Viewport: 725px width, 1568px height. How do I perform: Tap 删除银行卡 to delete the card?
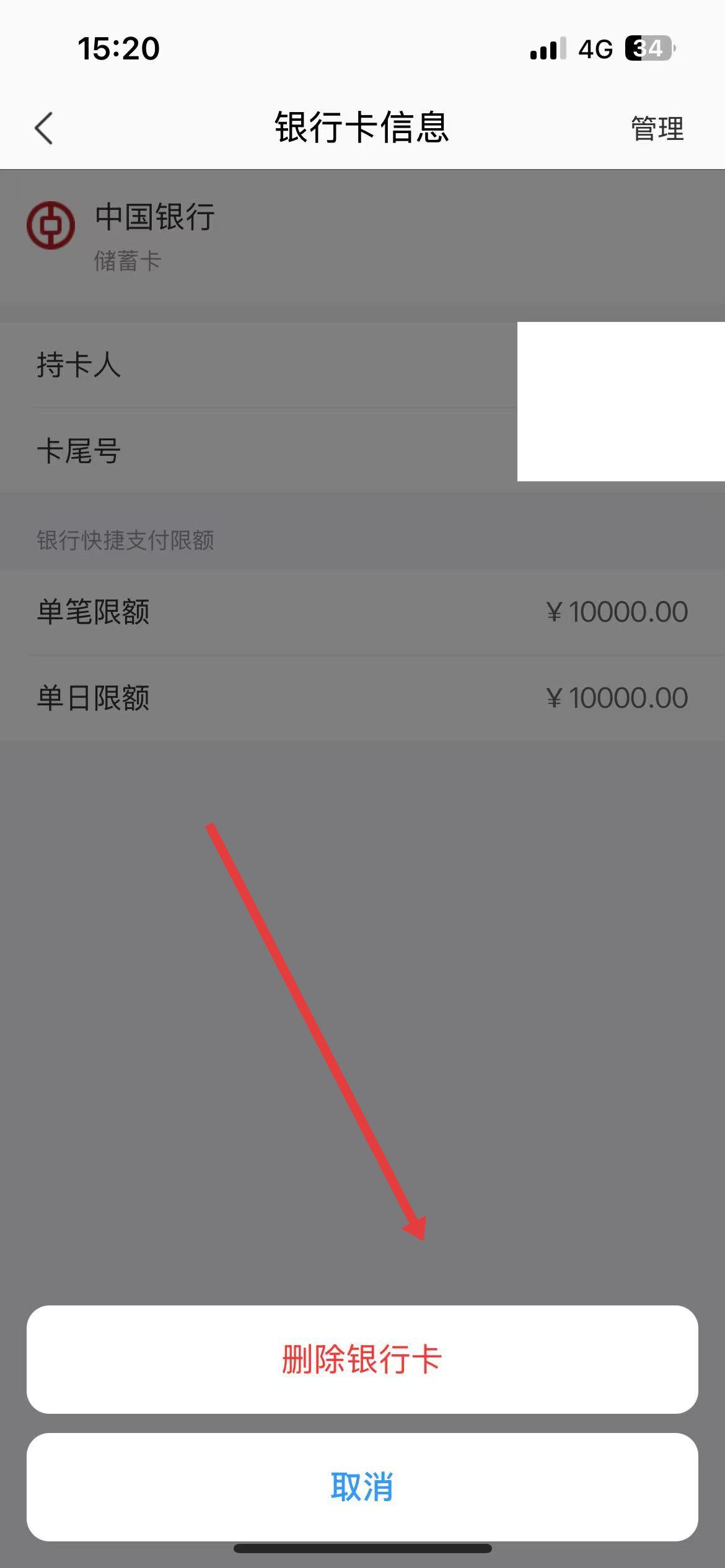click(x=362, y=1359)
